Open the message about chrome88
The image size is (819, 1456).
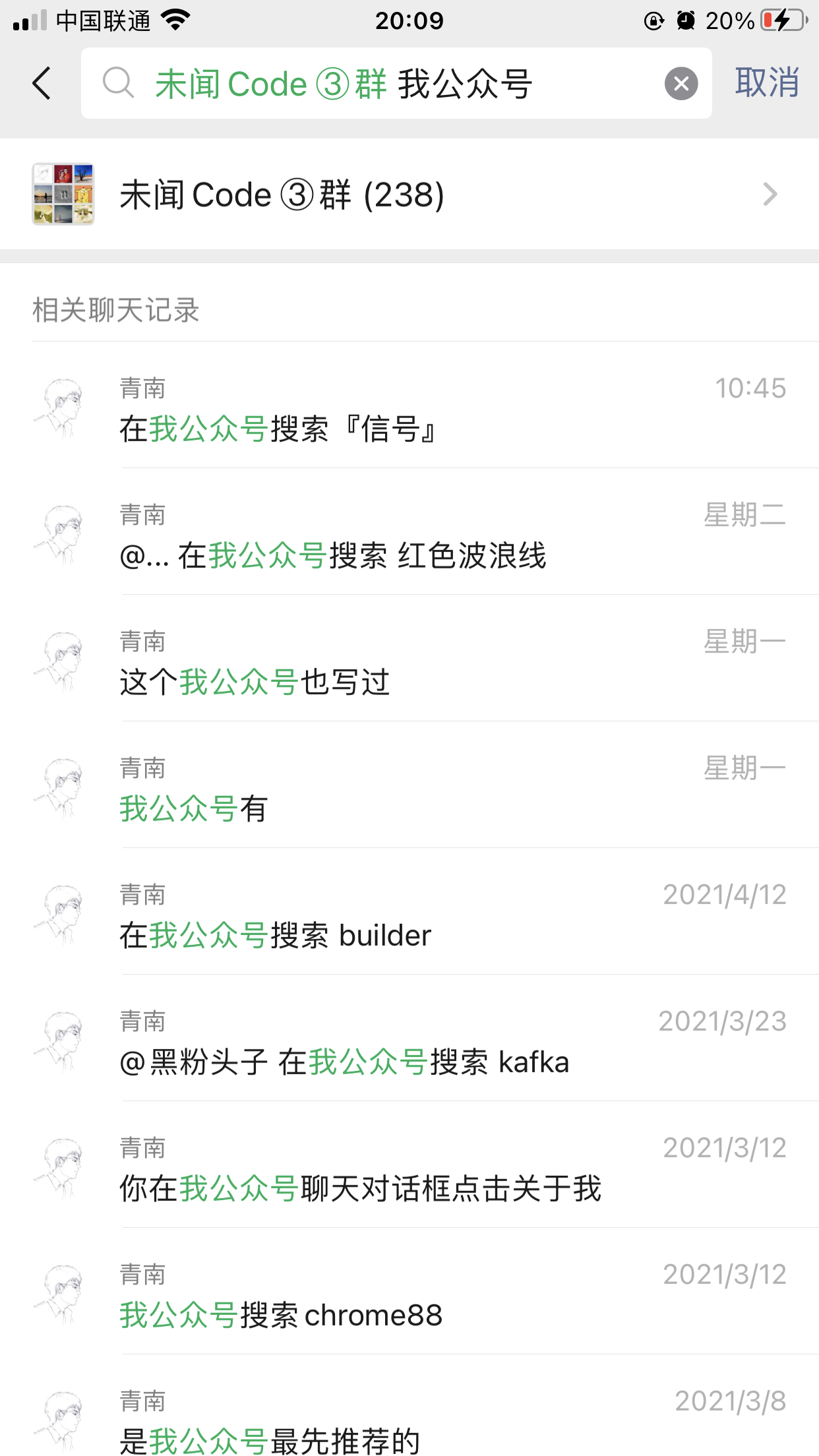click(x=409, y=1294)
